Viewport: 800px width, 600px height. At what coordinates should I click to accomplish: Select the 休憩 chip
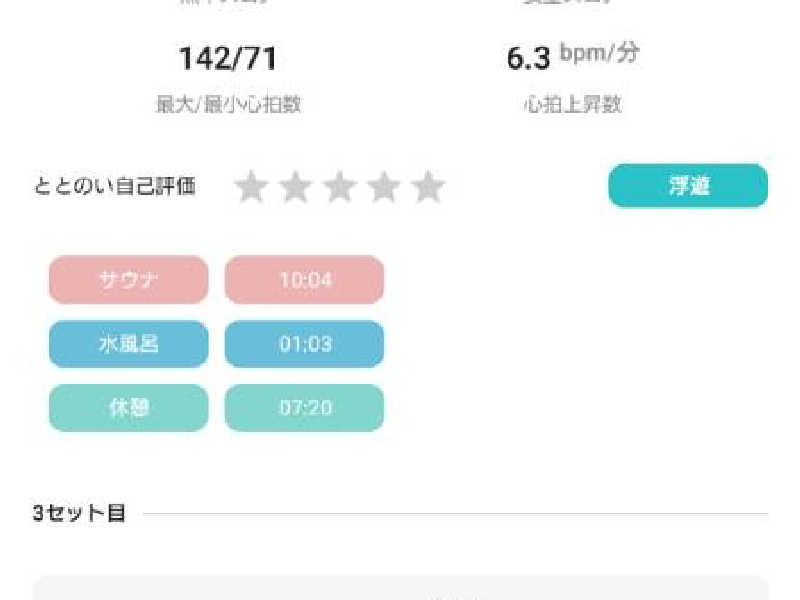click(x=129, y=408)
